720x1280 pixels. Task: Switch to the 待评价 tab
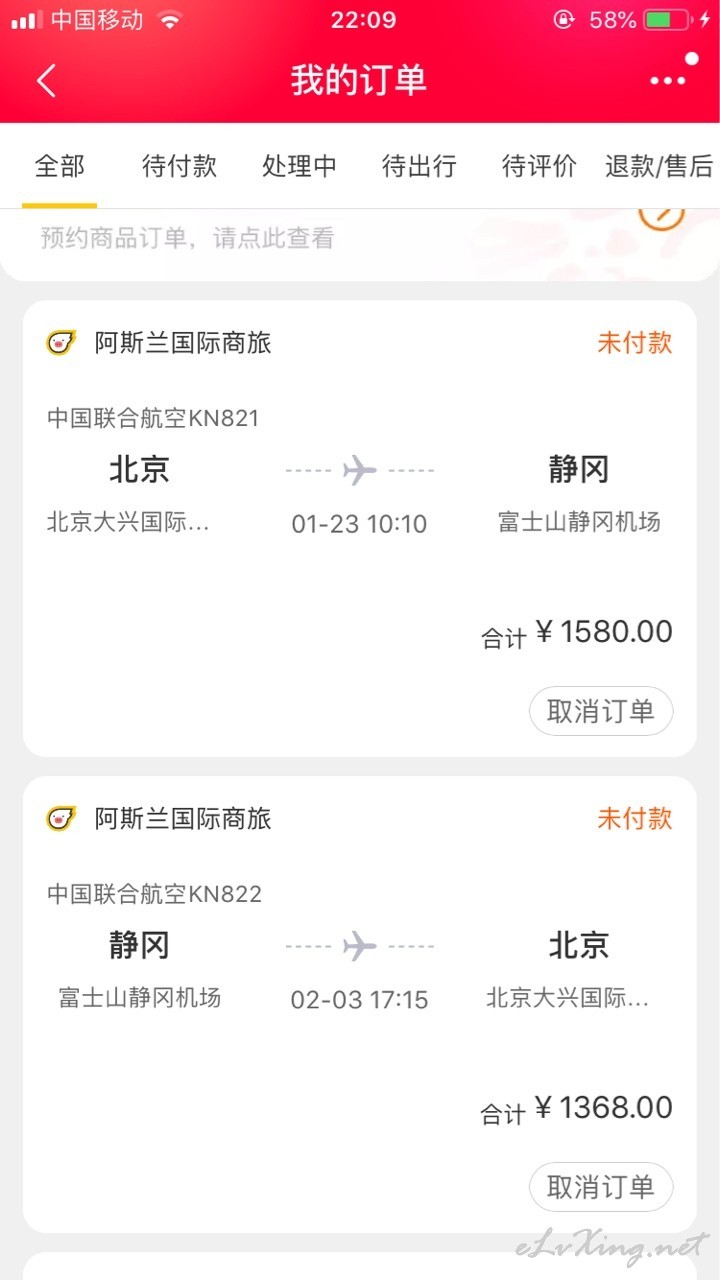(539, 166)
